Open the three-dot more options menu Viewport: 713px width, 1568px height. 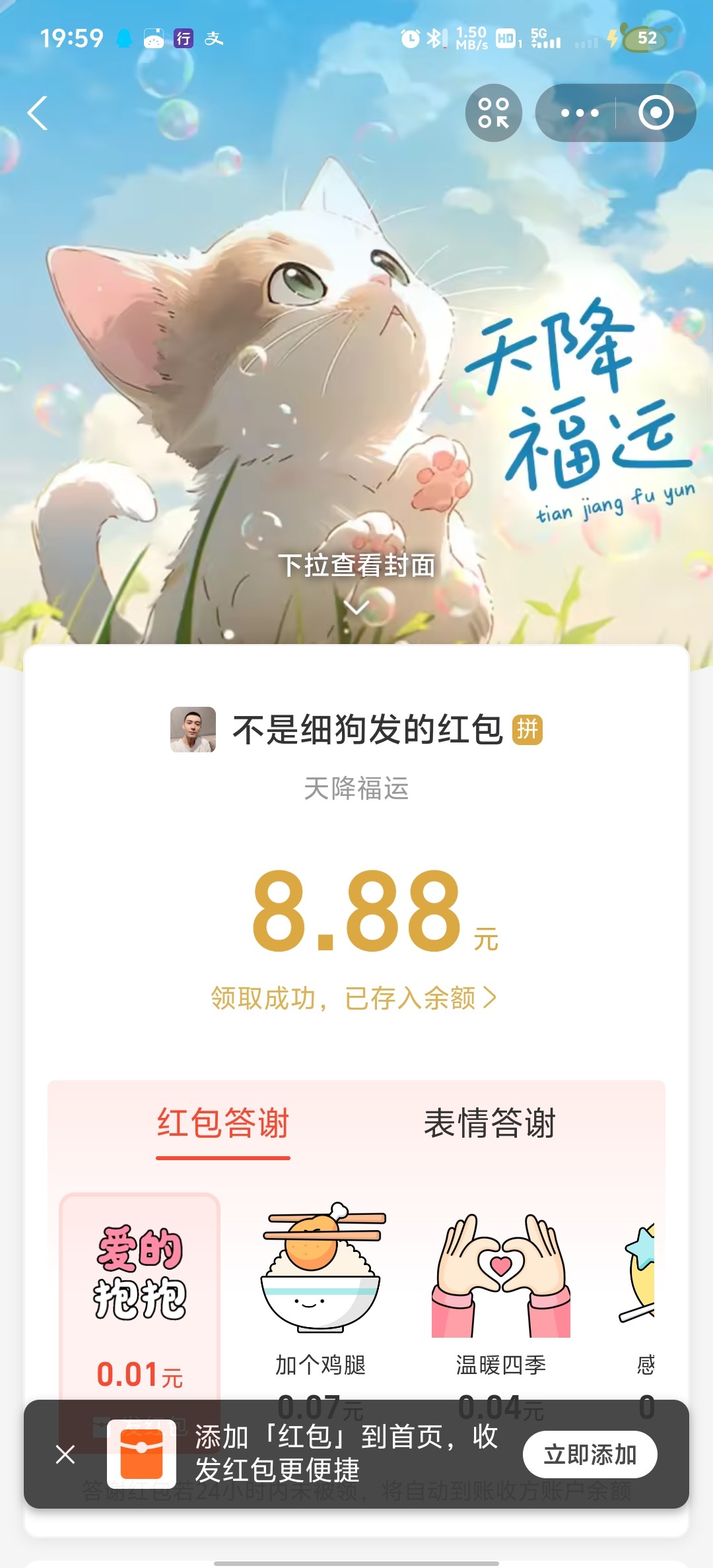579,113
